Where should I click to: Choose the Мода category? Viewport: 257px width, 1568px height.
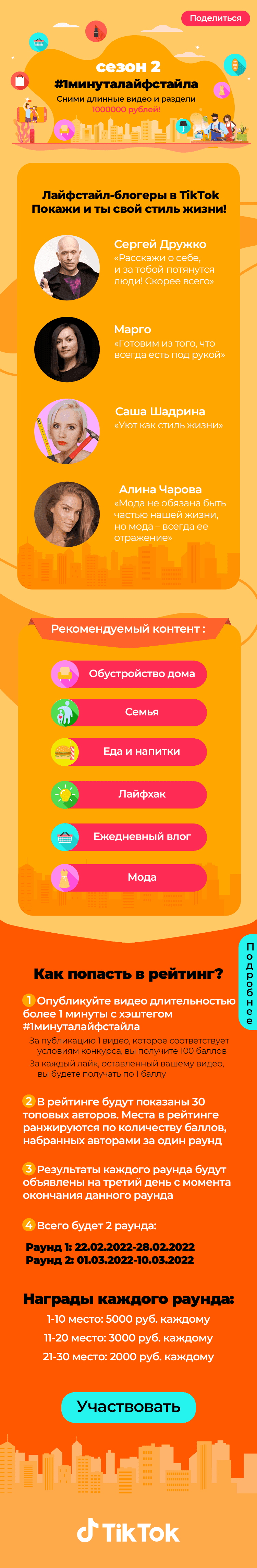[129, 877]
